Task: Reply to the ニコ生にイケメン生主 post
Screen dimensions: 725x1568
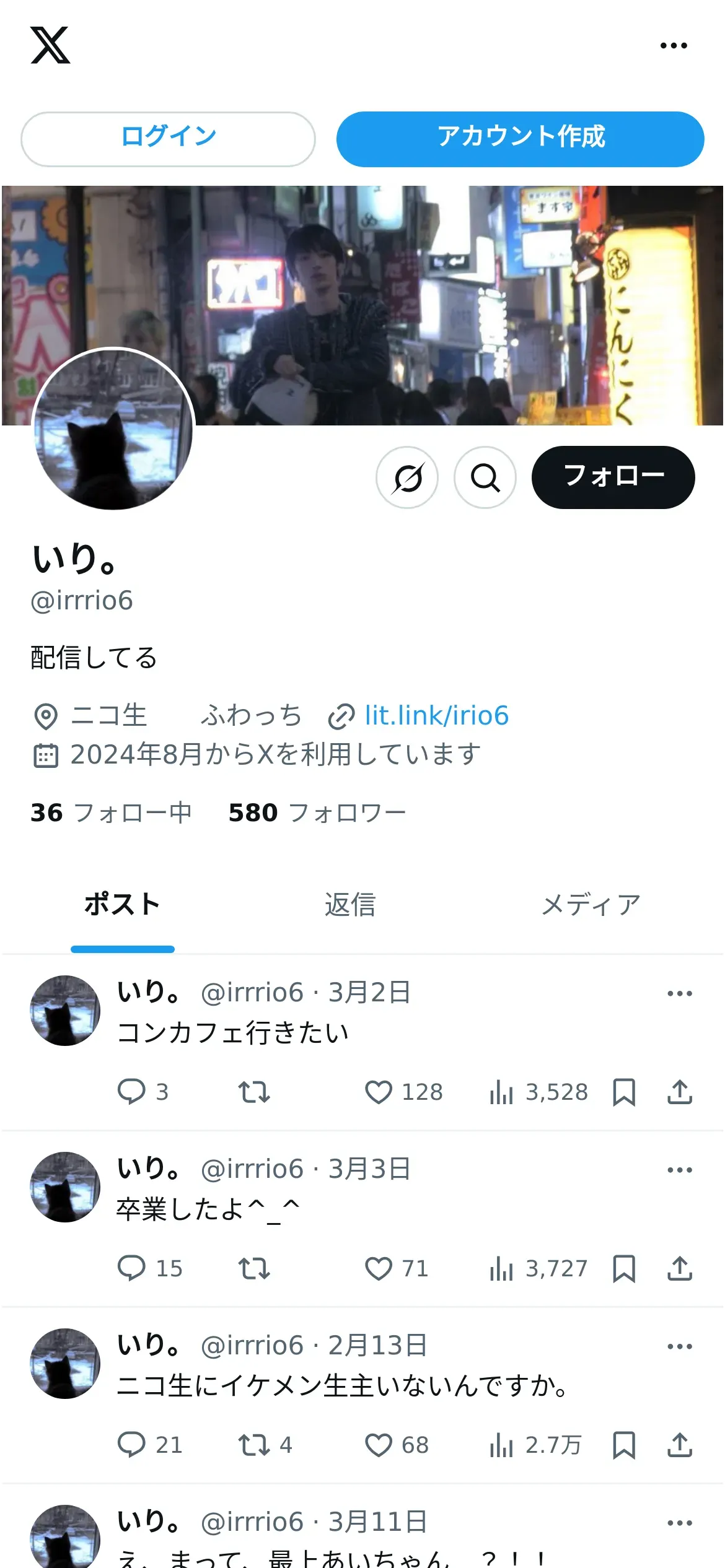Action: point(131,1445)
